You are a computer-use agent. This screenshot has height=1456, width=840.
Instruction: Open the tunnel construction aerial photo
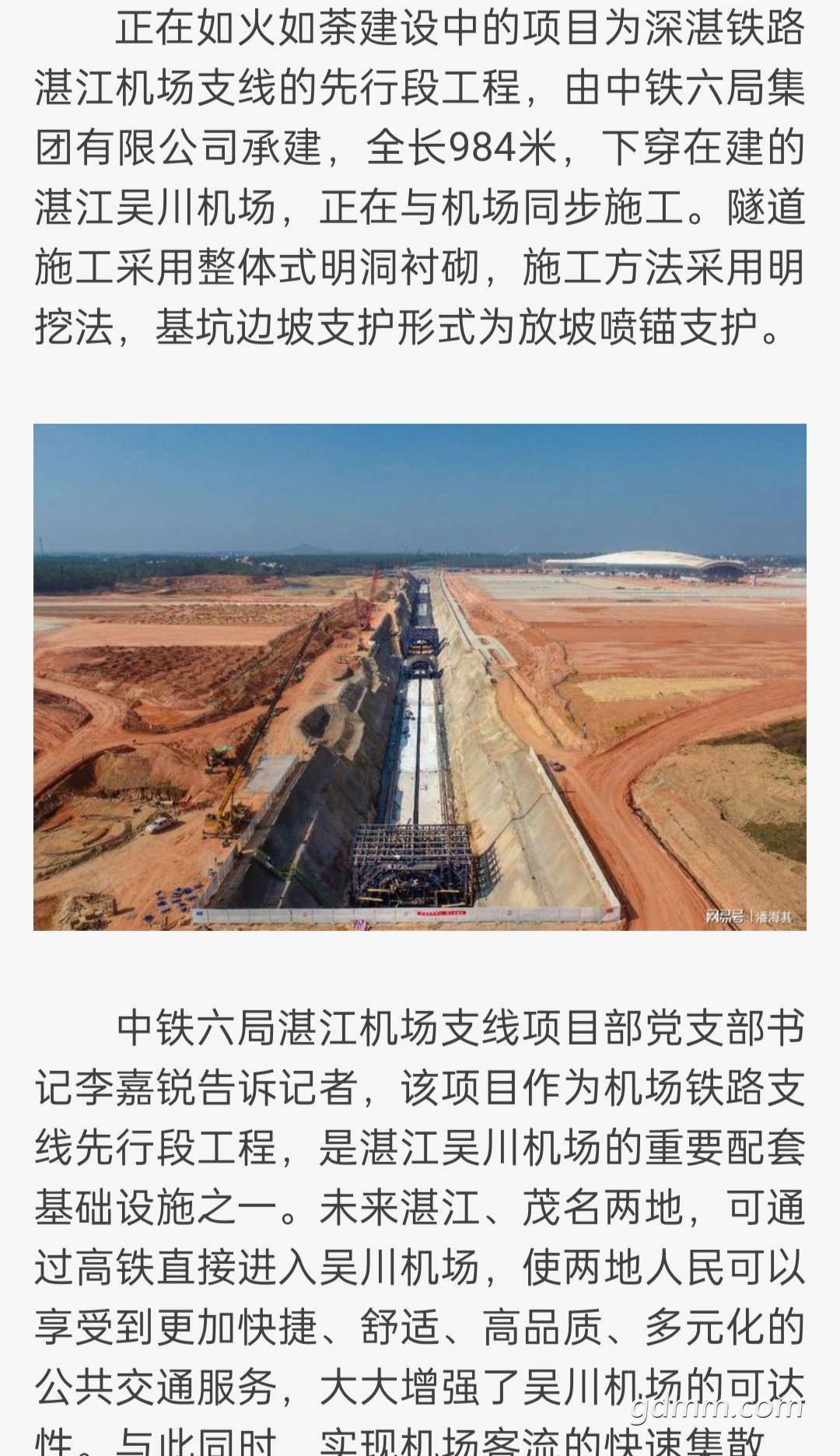tap(420, 677)
